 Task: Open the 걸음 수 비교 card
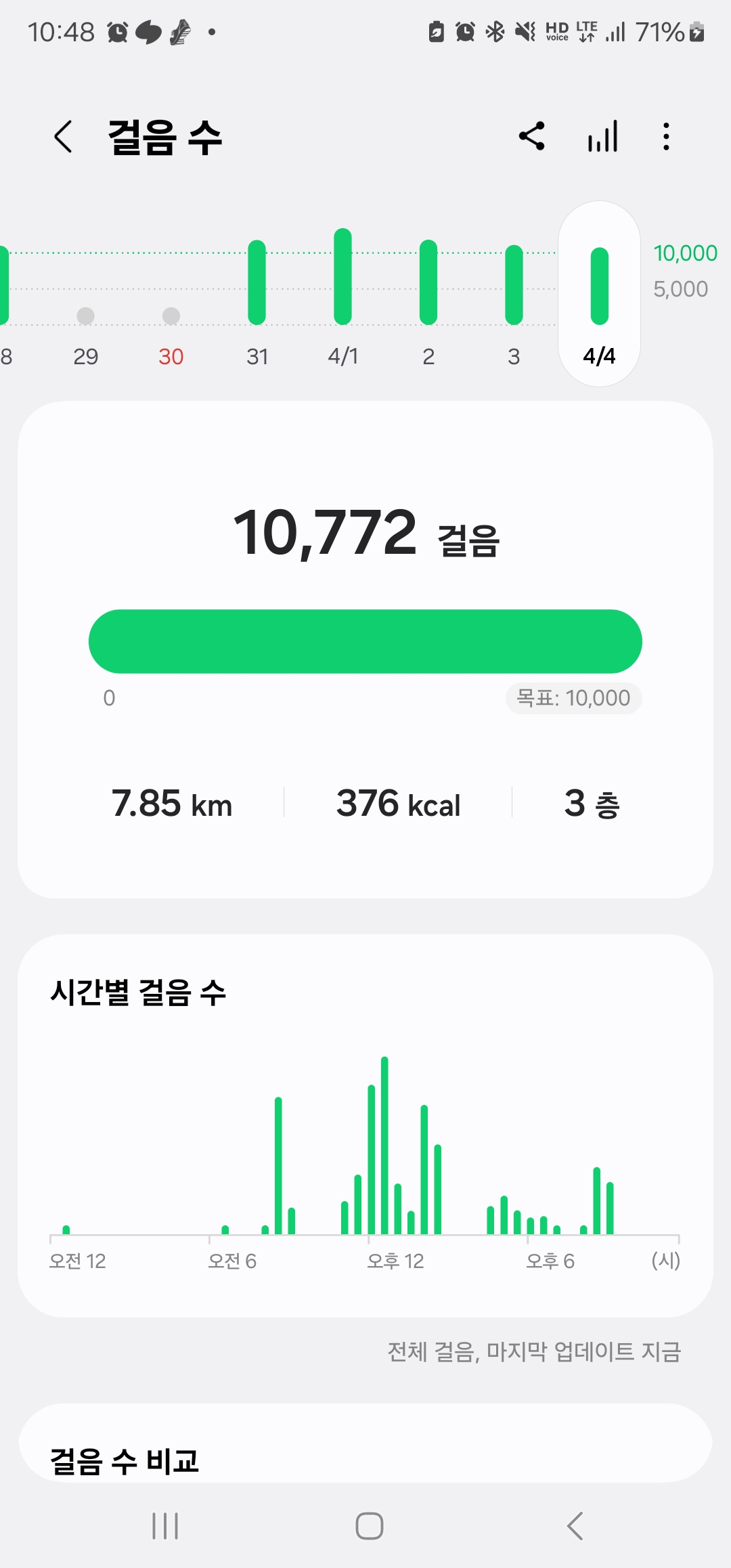(x=365, y=1456)
